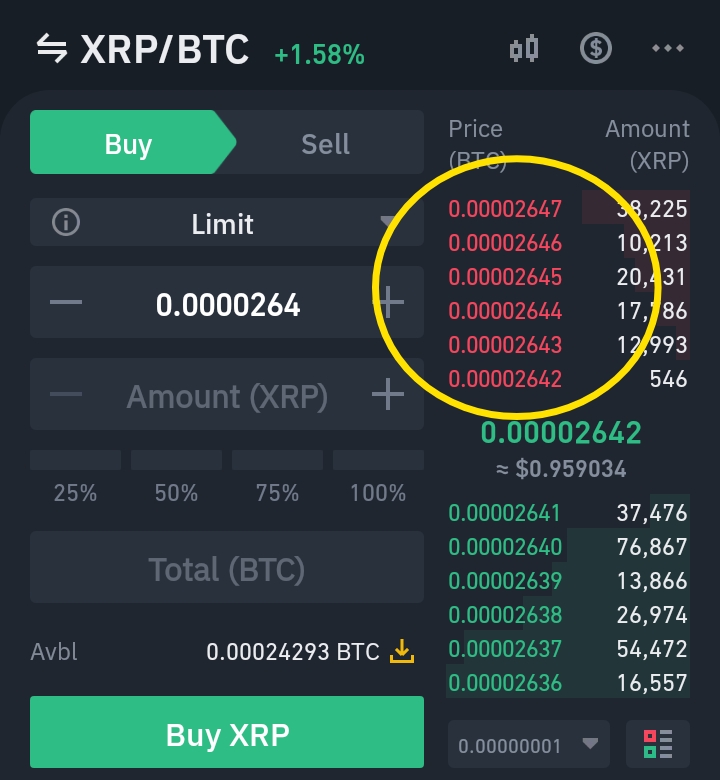Enter a value in Total (BTC)
Screen dimensions: 720x780
(x=227, y=569)
